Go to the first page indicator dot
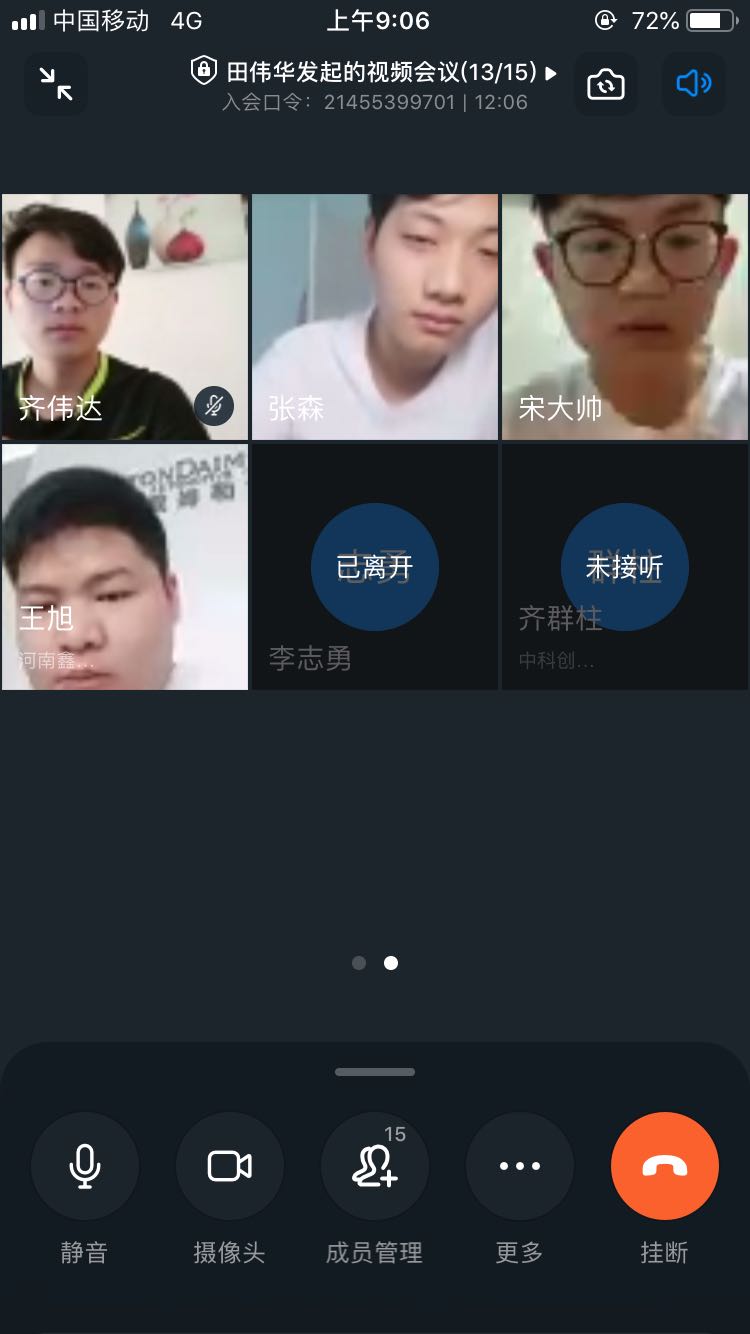Image resolution: width=750 pixels, height=1334 pixels. click(359, 963)
